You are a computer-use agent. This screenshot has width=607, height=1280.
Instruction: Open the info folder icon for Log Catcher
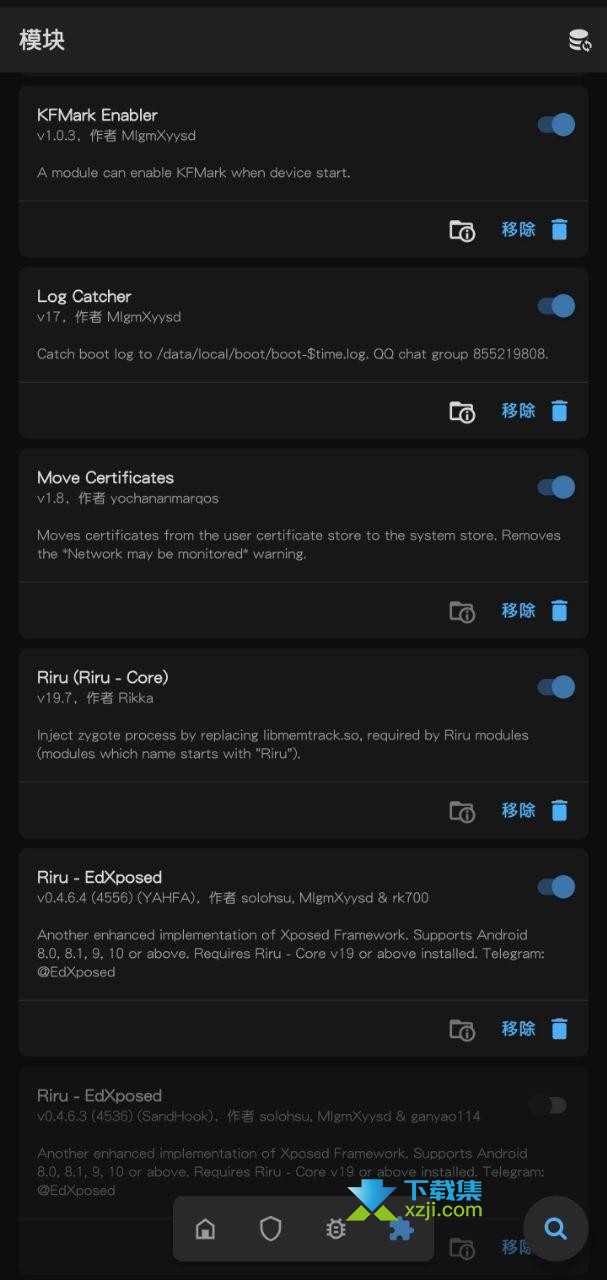coord(462,411)
